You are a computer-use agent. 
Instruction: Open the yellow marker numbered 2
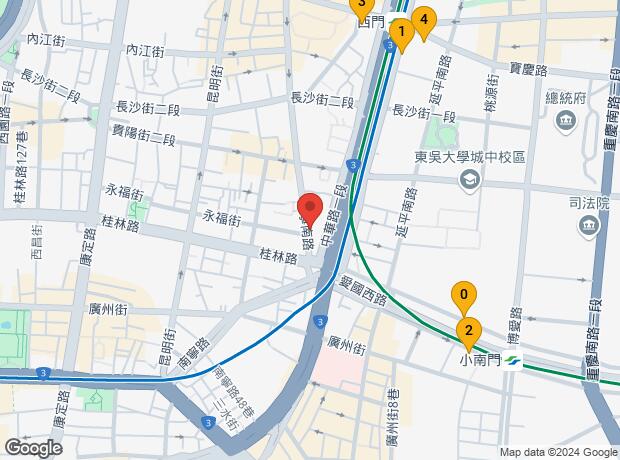pos(469,331)
